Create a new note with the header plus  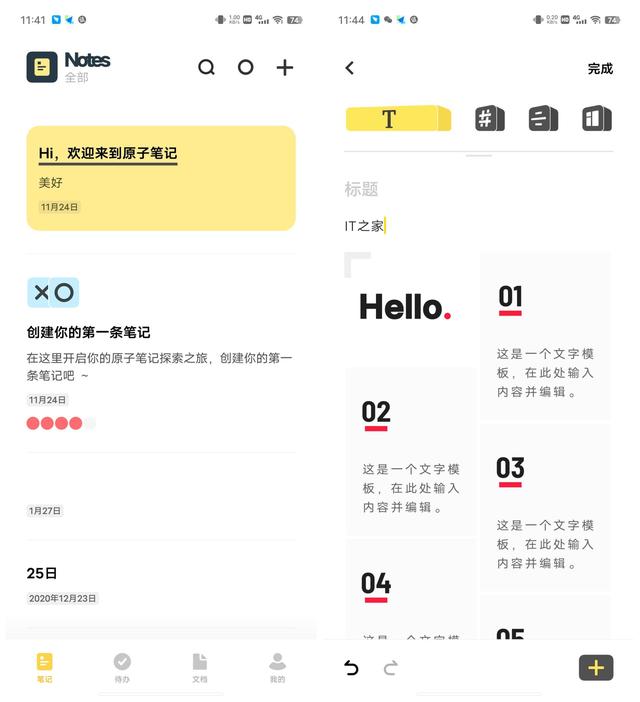(285, 67)
